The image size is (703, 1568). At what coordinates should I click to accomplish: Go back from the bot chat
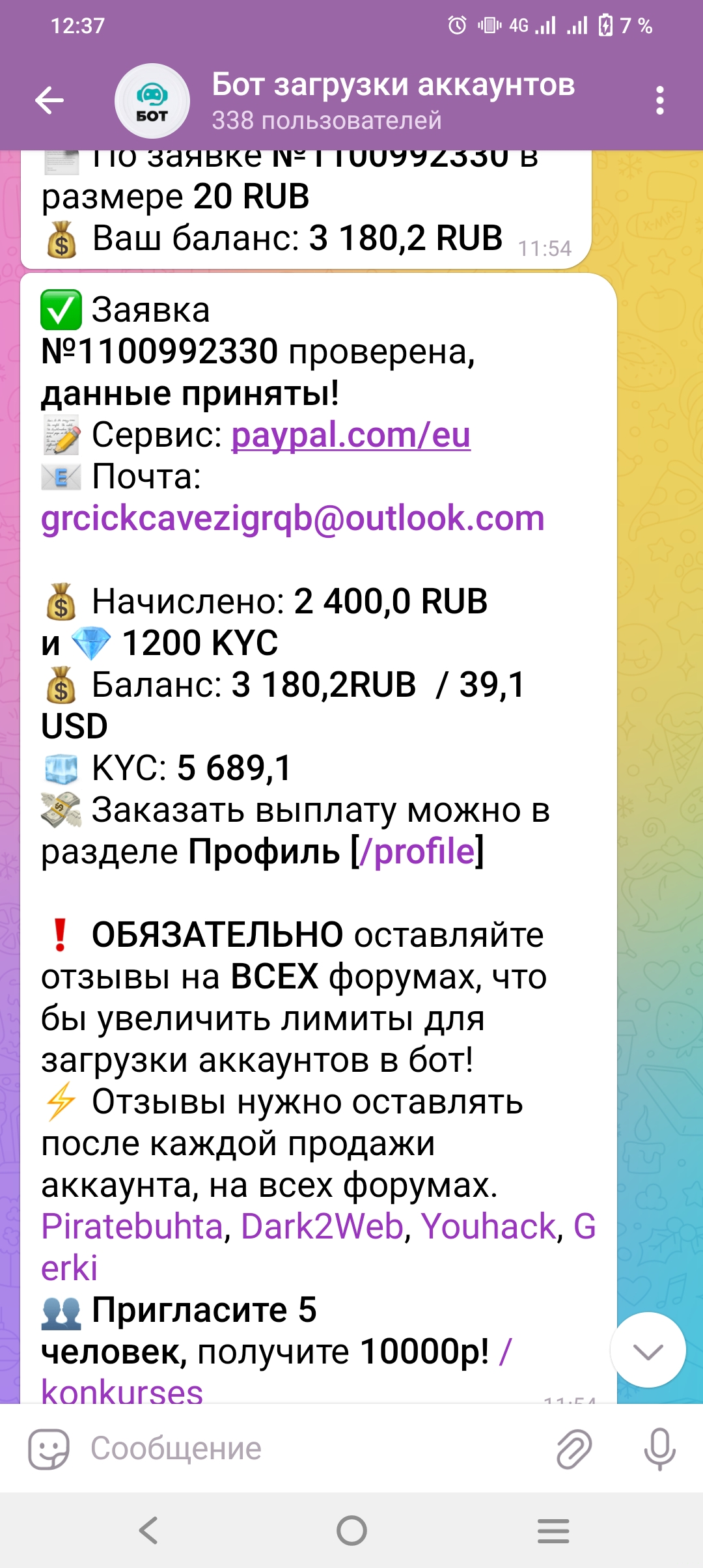pos(49,101)
